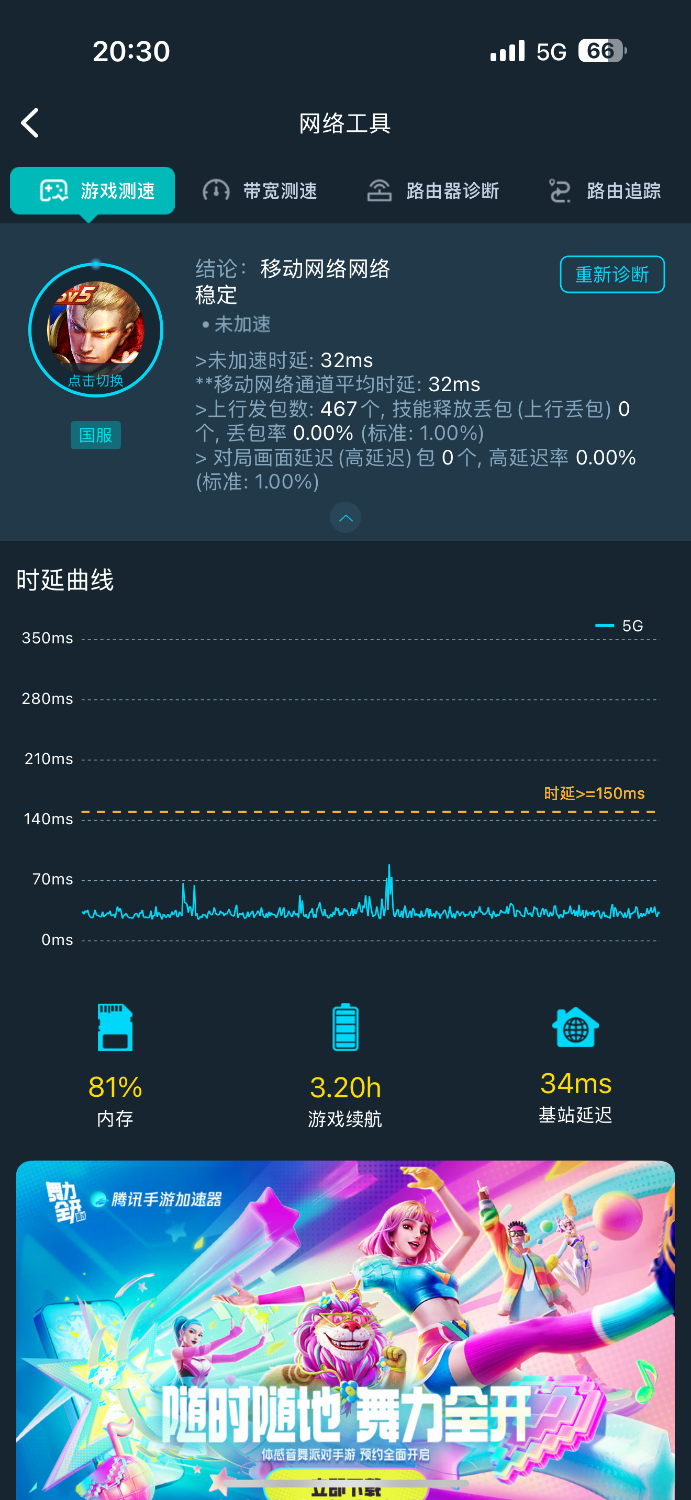Switch to 带宽测速 tab
This screenshot has height=1500, width=691.
pos(260,191)
